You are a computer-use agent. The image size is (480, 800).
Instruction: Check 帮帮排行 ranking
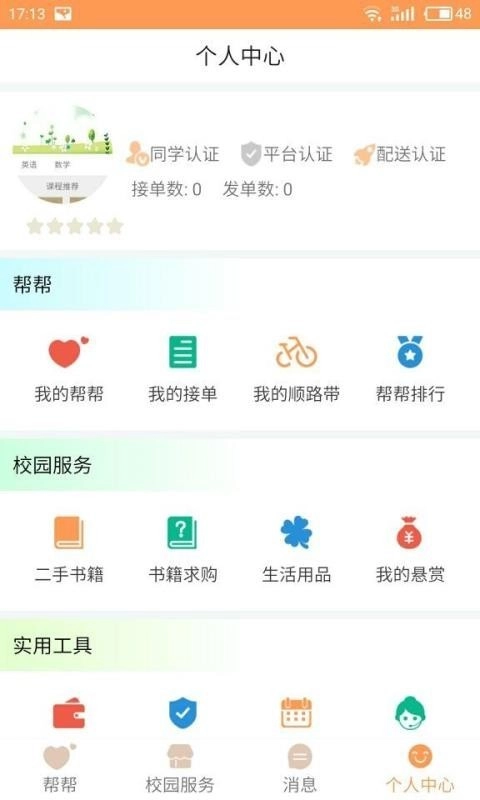coord(410,369)
